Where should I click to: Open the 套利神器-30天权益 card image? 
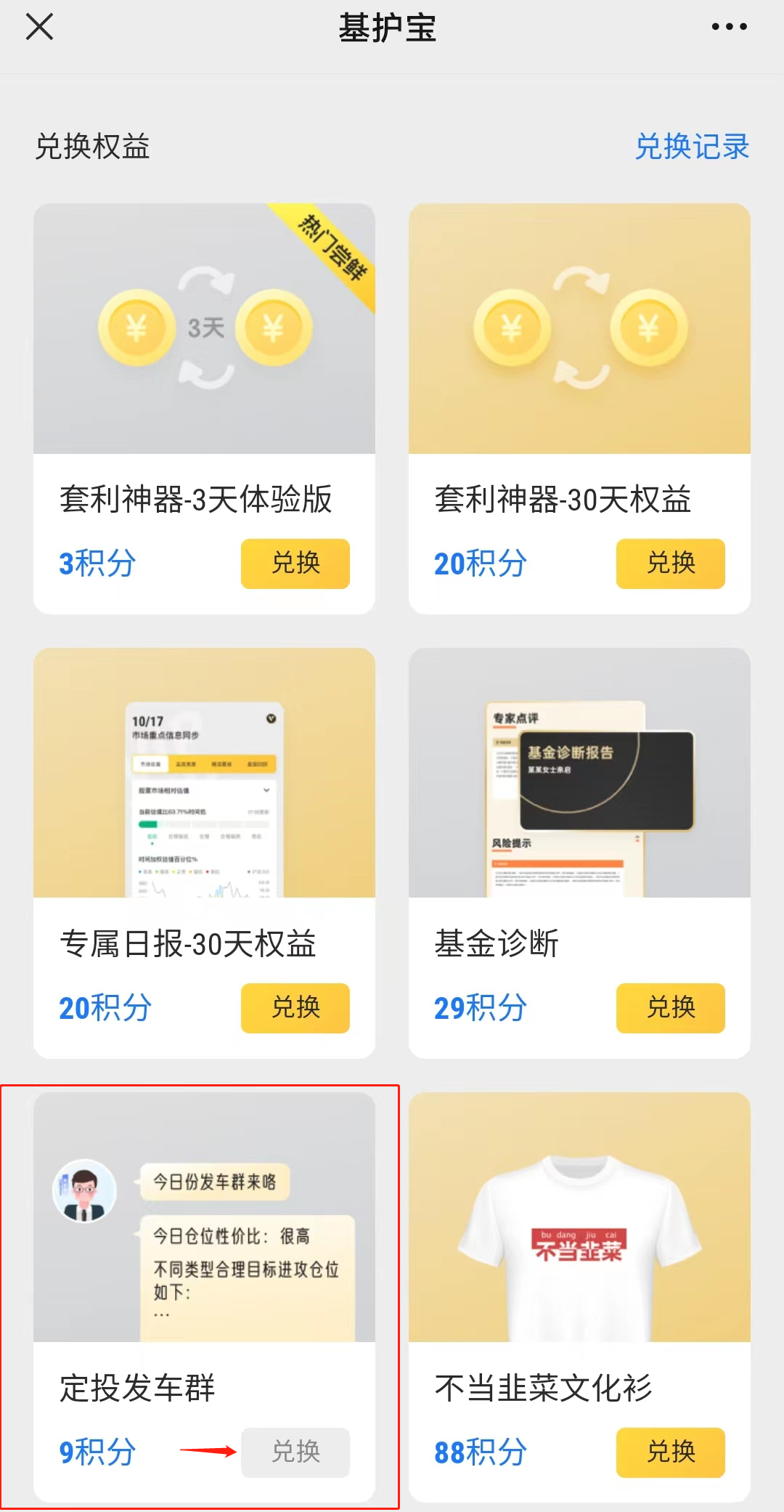click(579, 328)
